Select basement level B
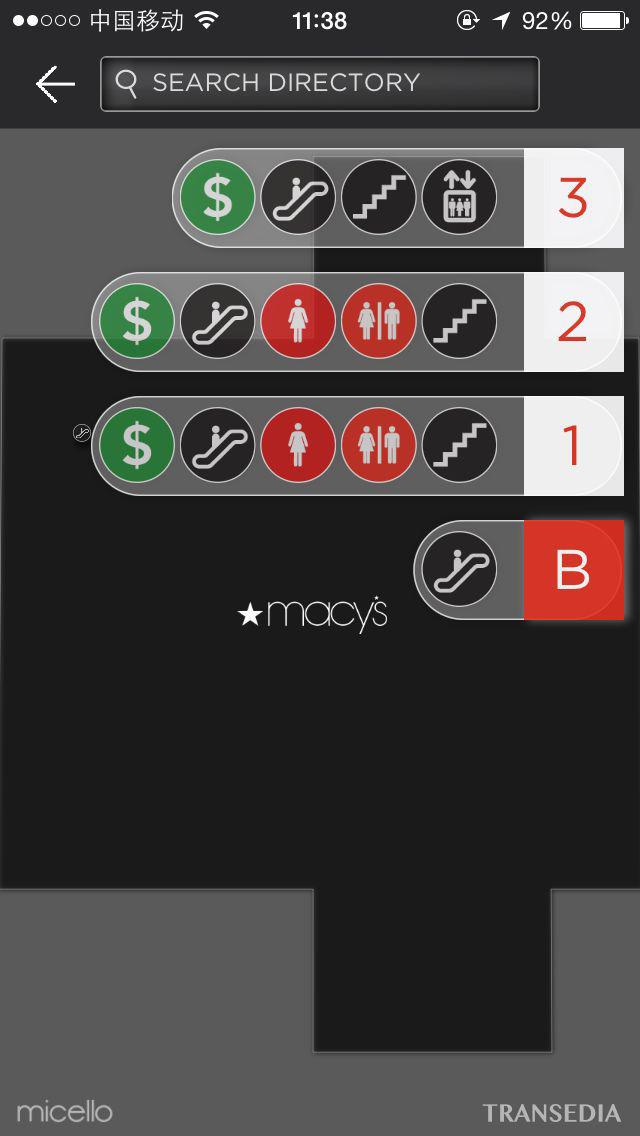Viewport: 640px width, 1136px height. tap(573, 570)
